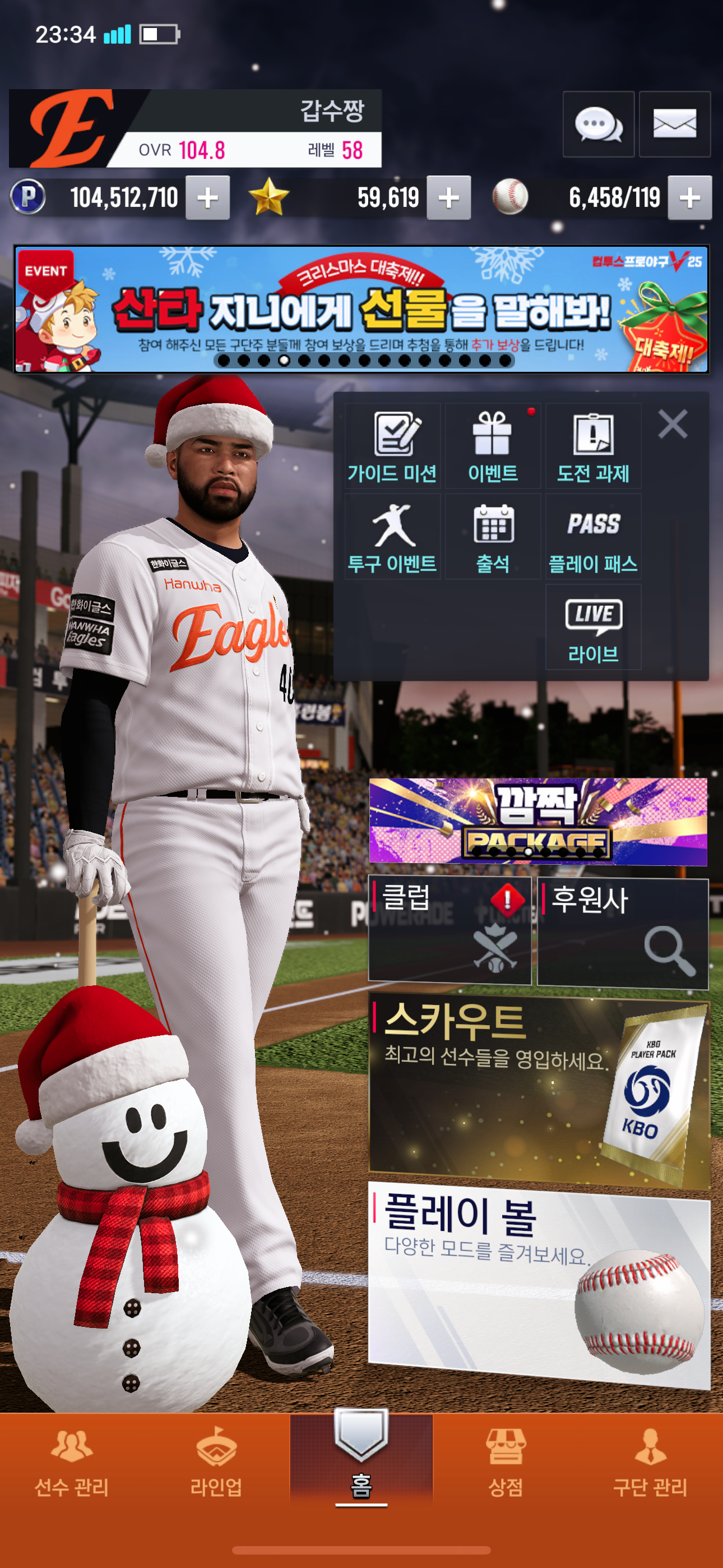Image resolution: width=723 pixels, height=1568 pixels.
Task: Open the chat bubble icon
Action: [597, 125]
